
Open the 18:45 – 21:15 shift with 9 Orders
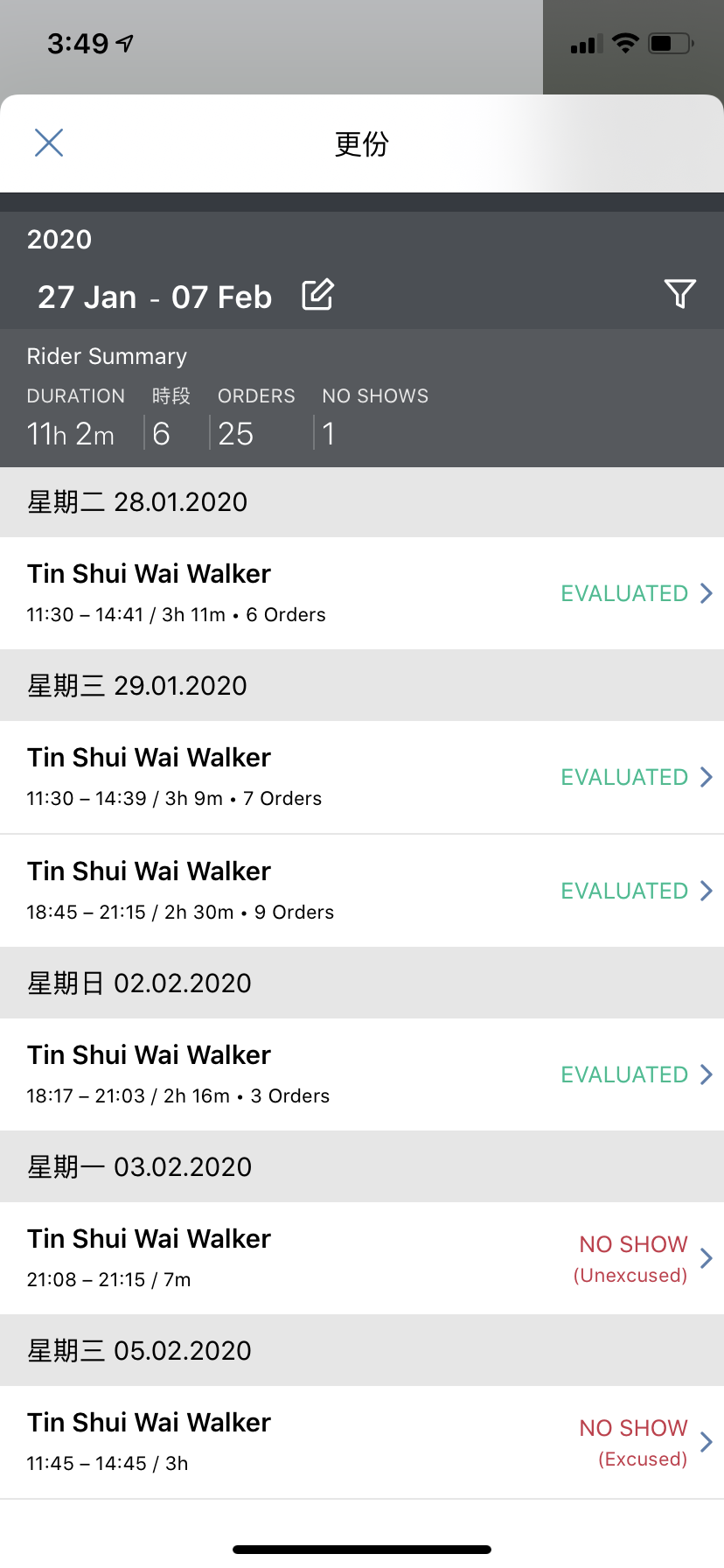click(x=362, y=891)
